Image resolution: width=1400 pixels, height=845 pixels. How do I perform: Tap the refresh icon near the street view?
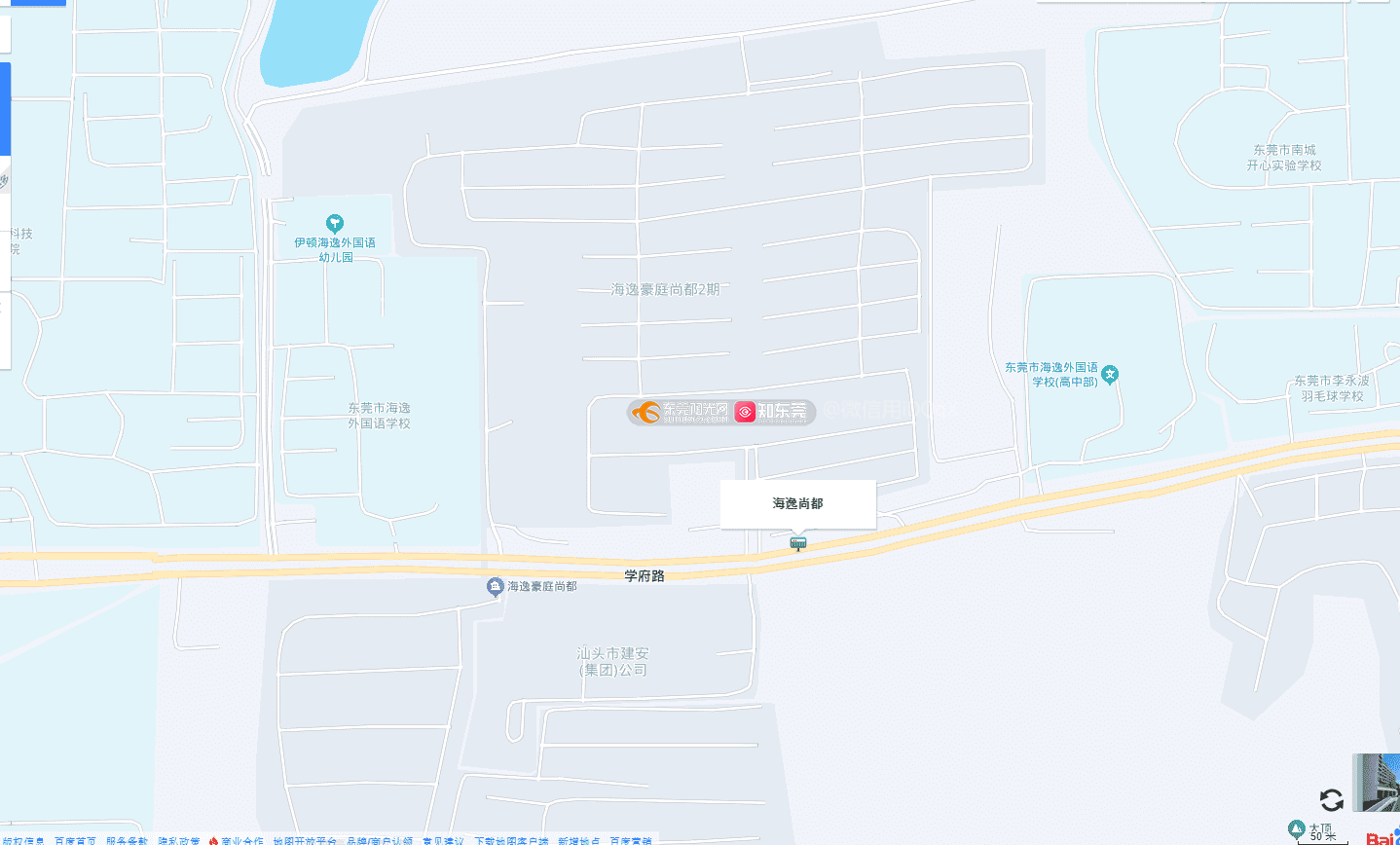pyautogui.click(x=1331, y=800)
